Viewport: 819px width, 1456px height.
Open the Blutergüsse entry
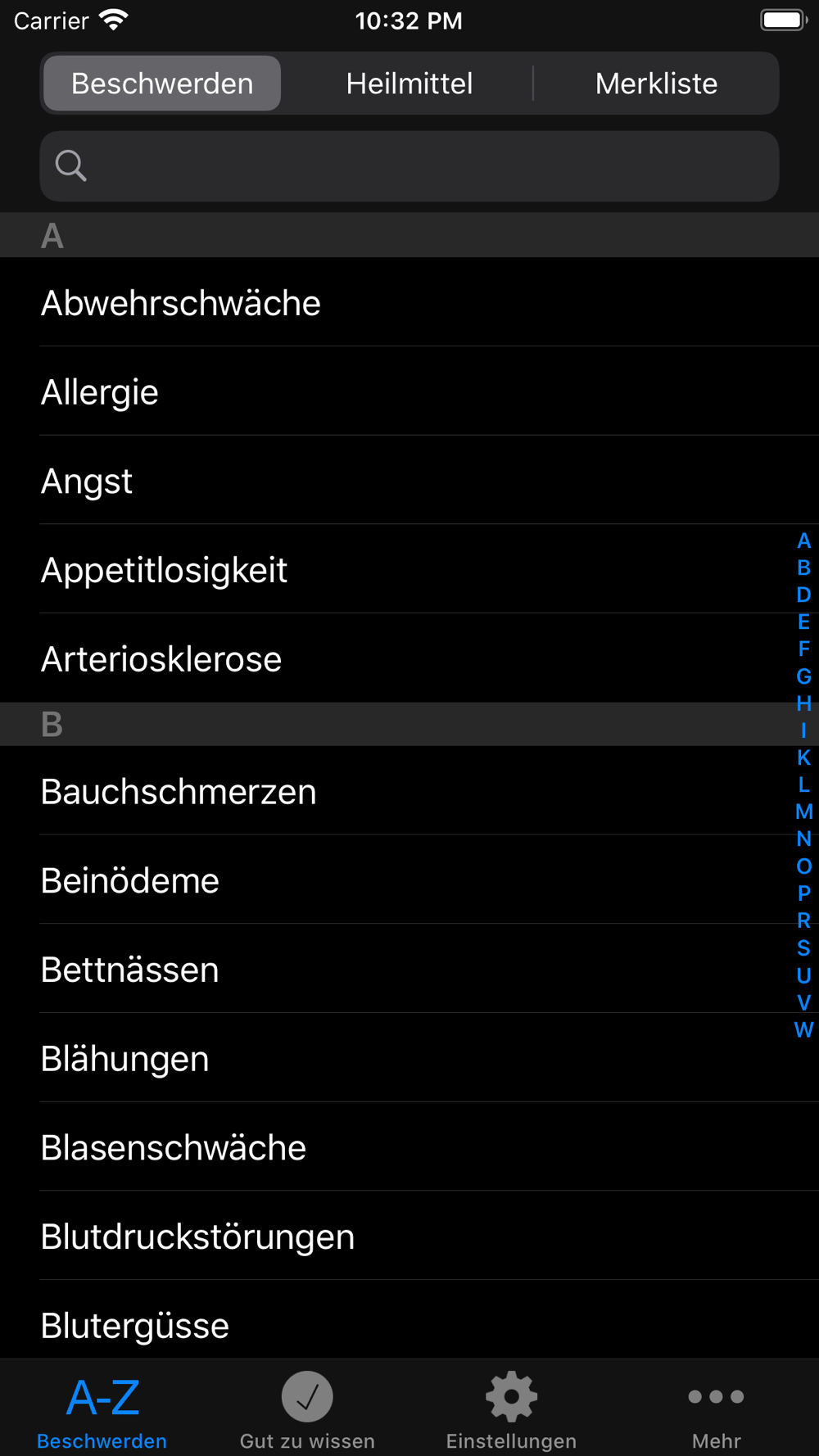coord(409,1320)
